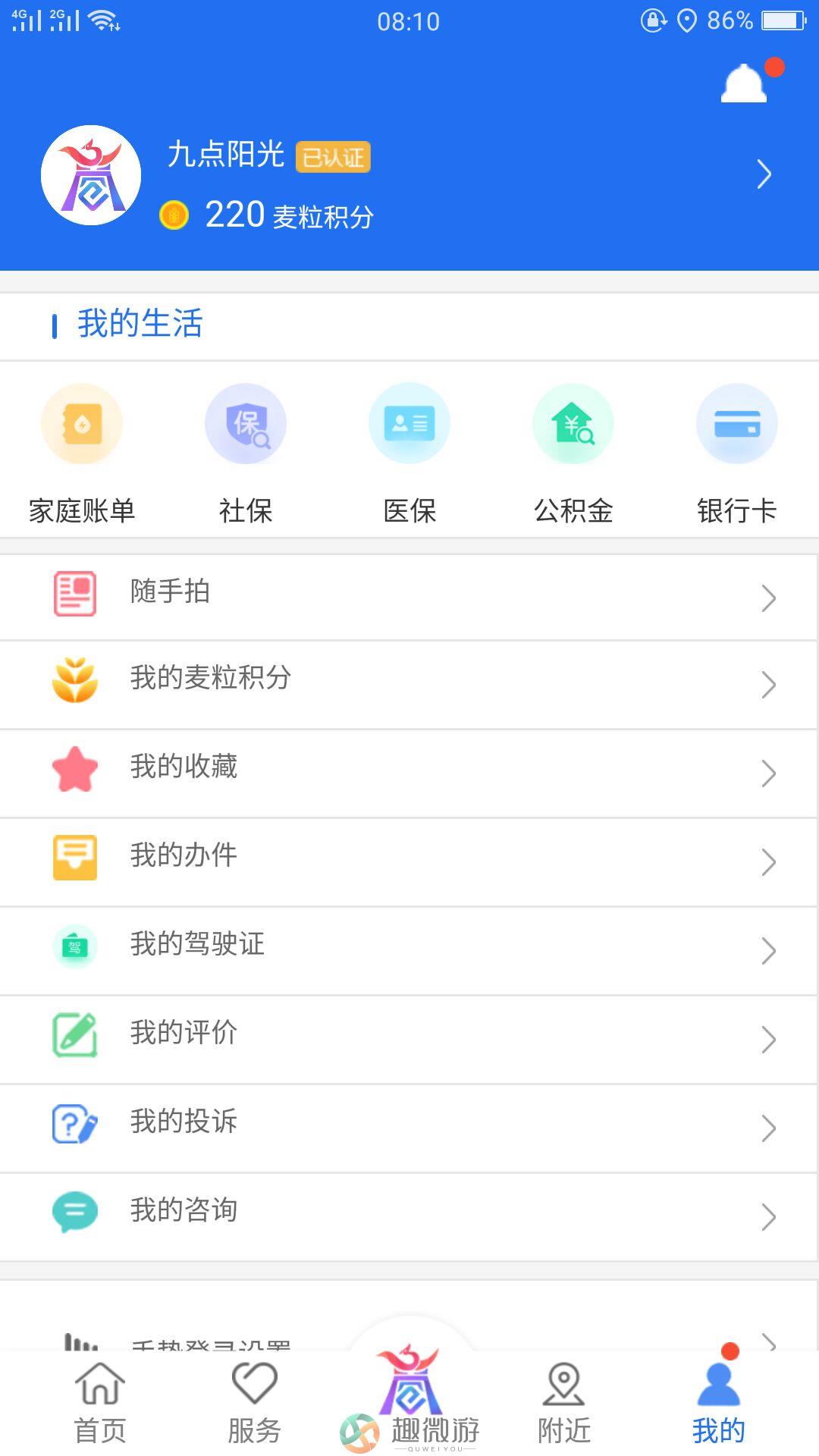
Task: Switch to the 服务 tab
Action: click(255, 1403)
